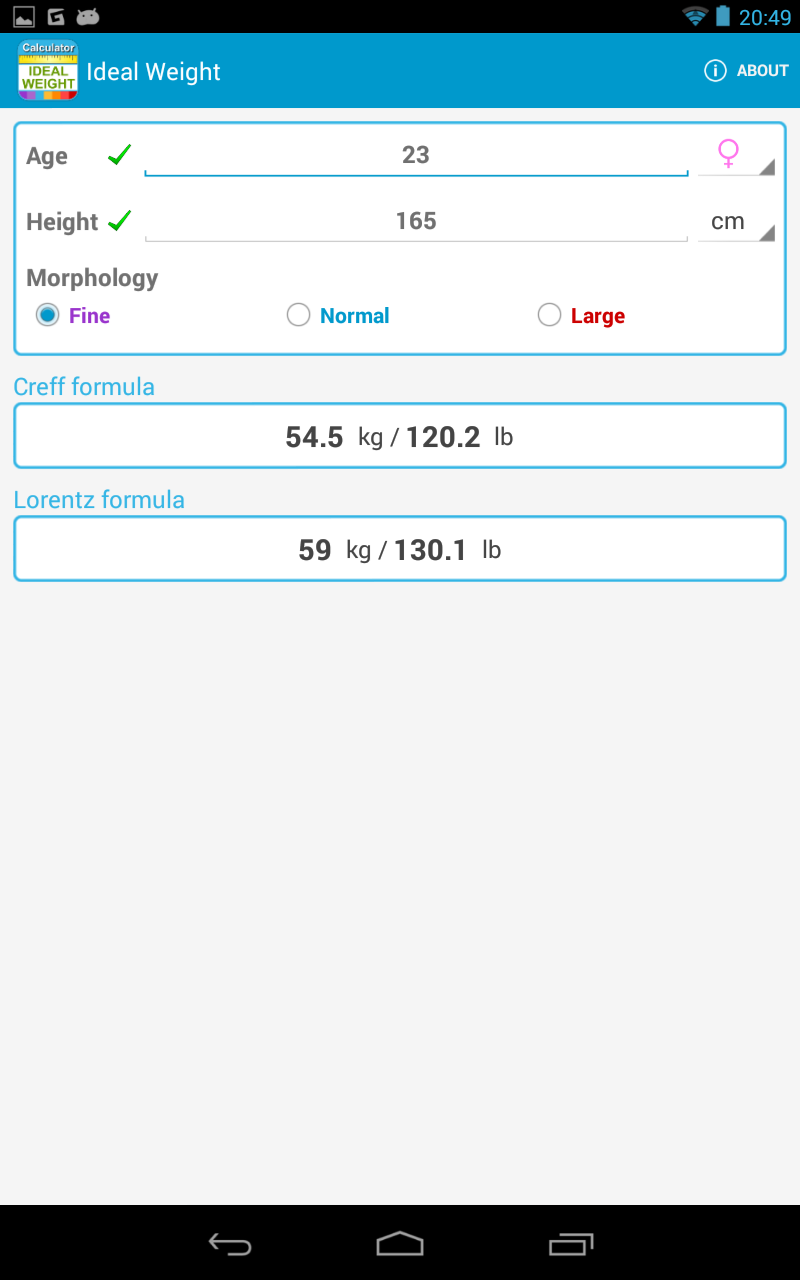Go back using the system back button
Image resolution: width=800 pixels, height=1280 pixels.
229,1243
